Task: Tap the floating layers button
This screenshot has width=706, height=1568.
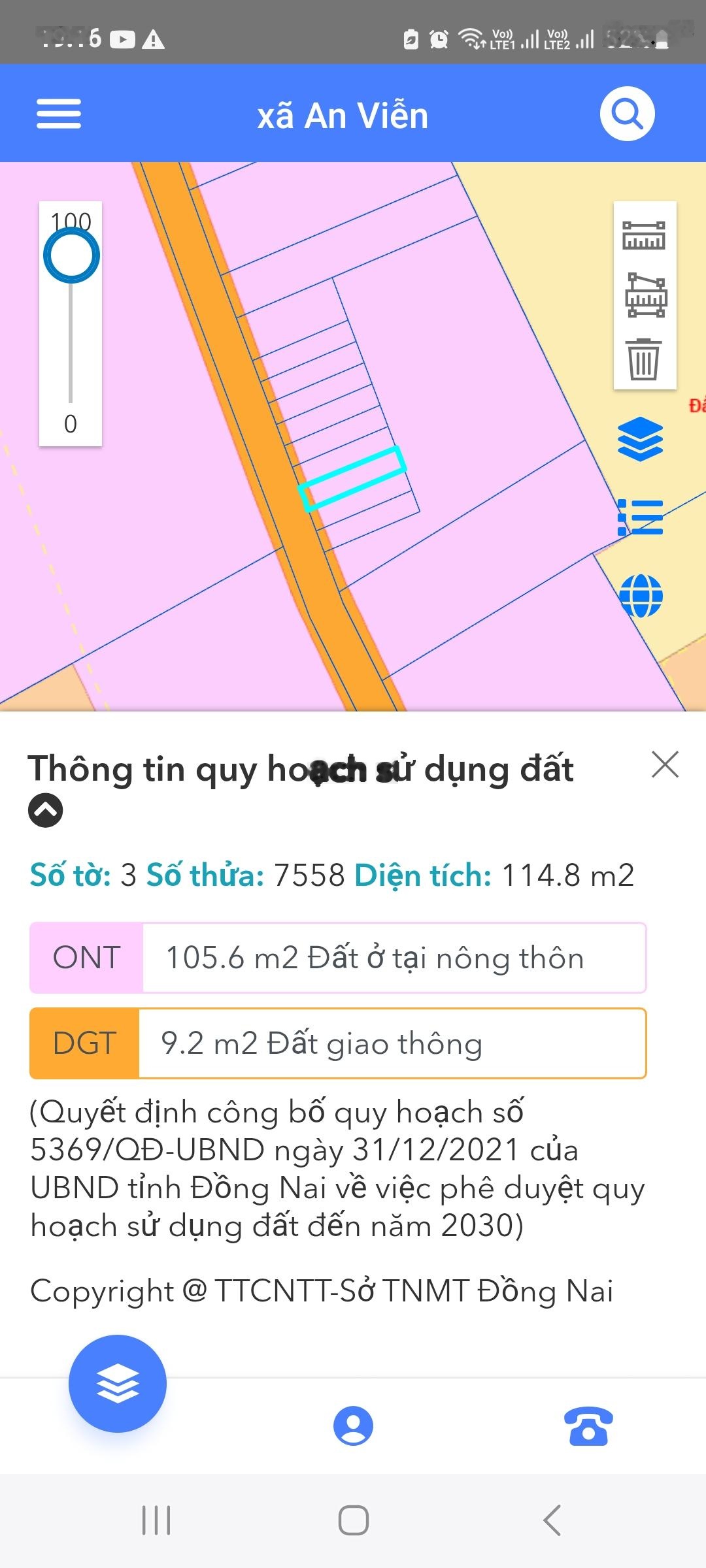Action: tap(118, 1383)
